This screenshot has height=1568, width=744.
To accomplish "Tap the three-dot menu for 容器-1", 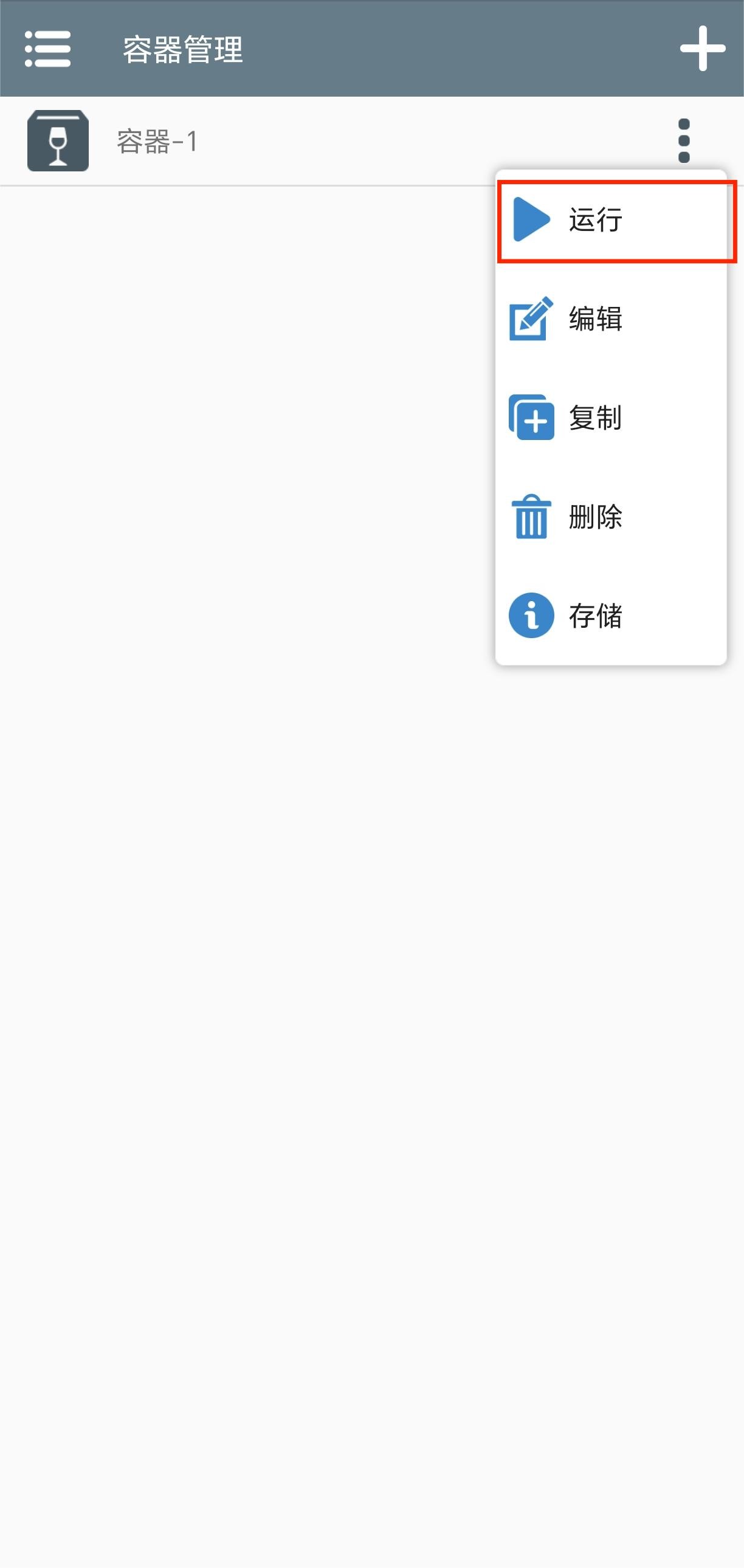I will pyautogui.click(x=684, y=141).
